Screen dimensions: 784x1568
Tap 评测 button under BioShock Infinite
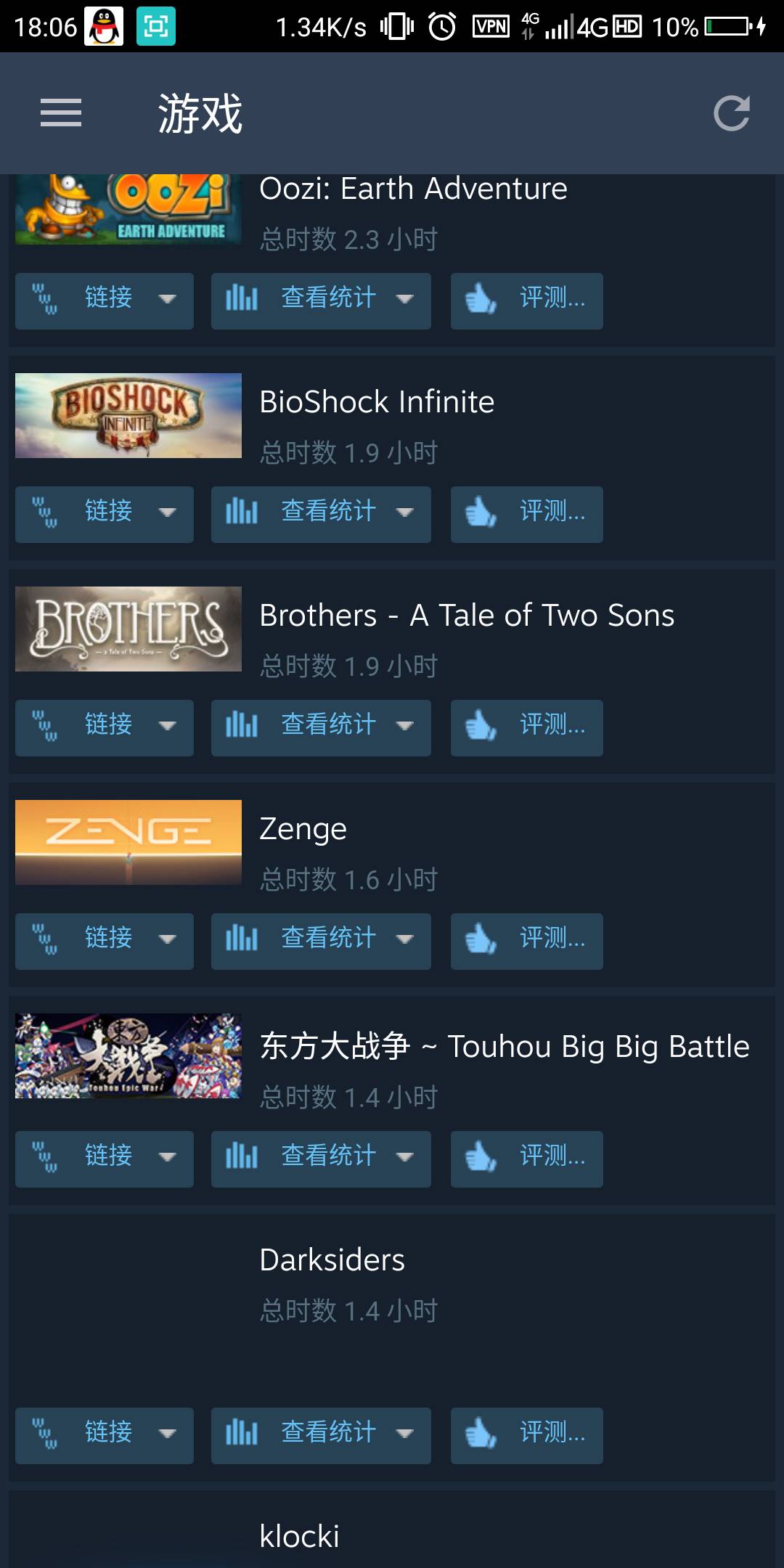526,514
